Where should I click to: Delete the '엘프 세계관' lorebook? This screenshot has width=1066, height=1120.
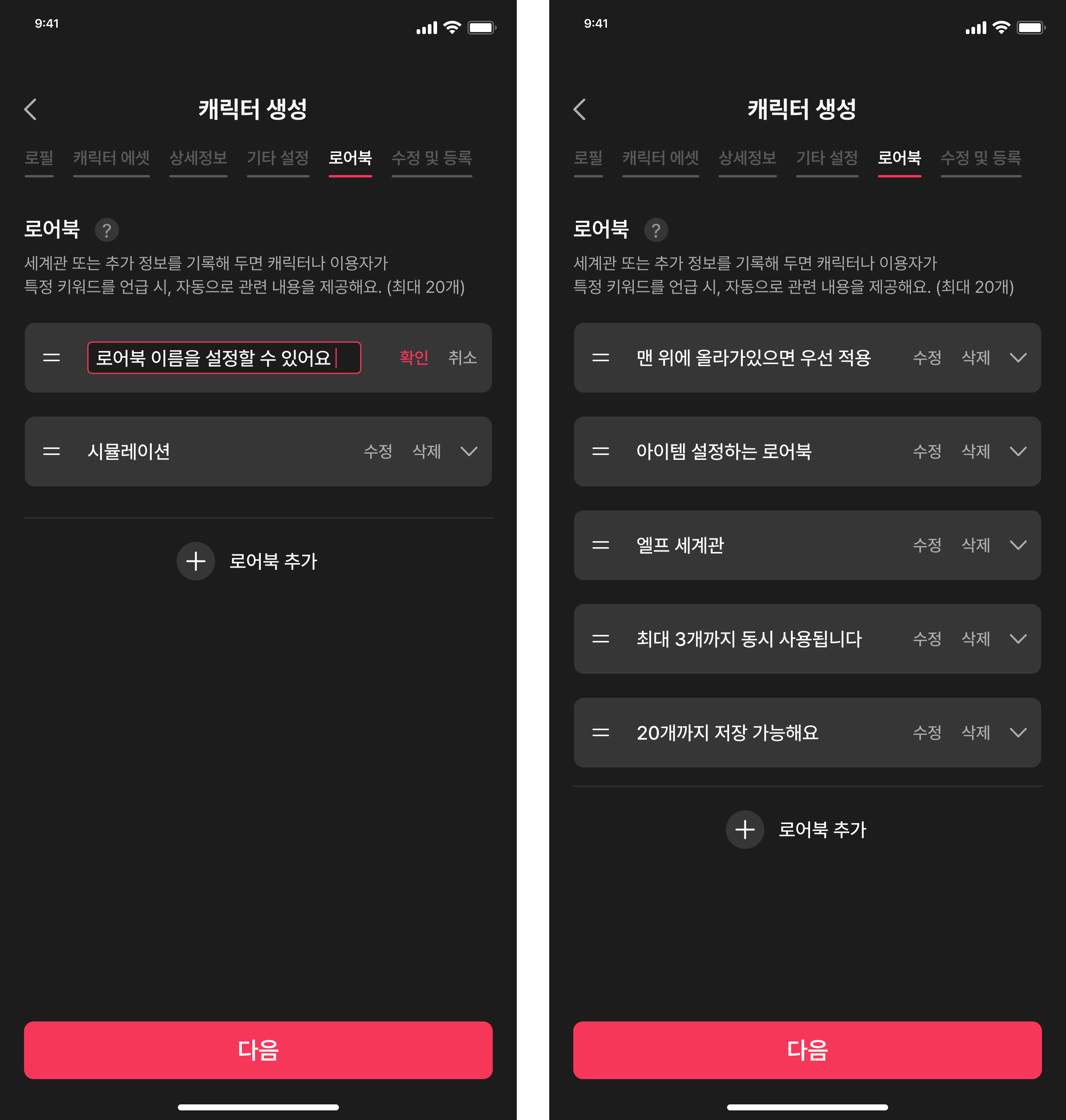(975, 545)
